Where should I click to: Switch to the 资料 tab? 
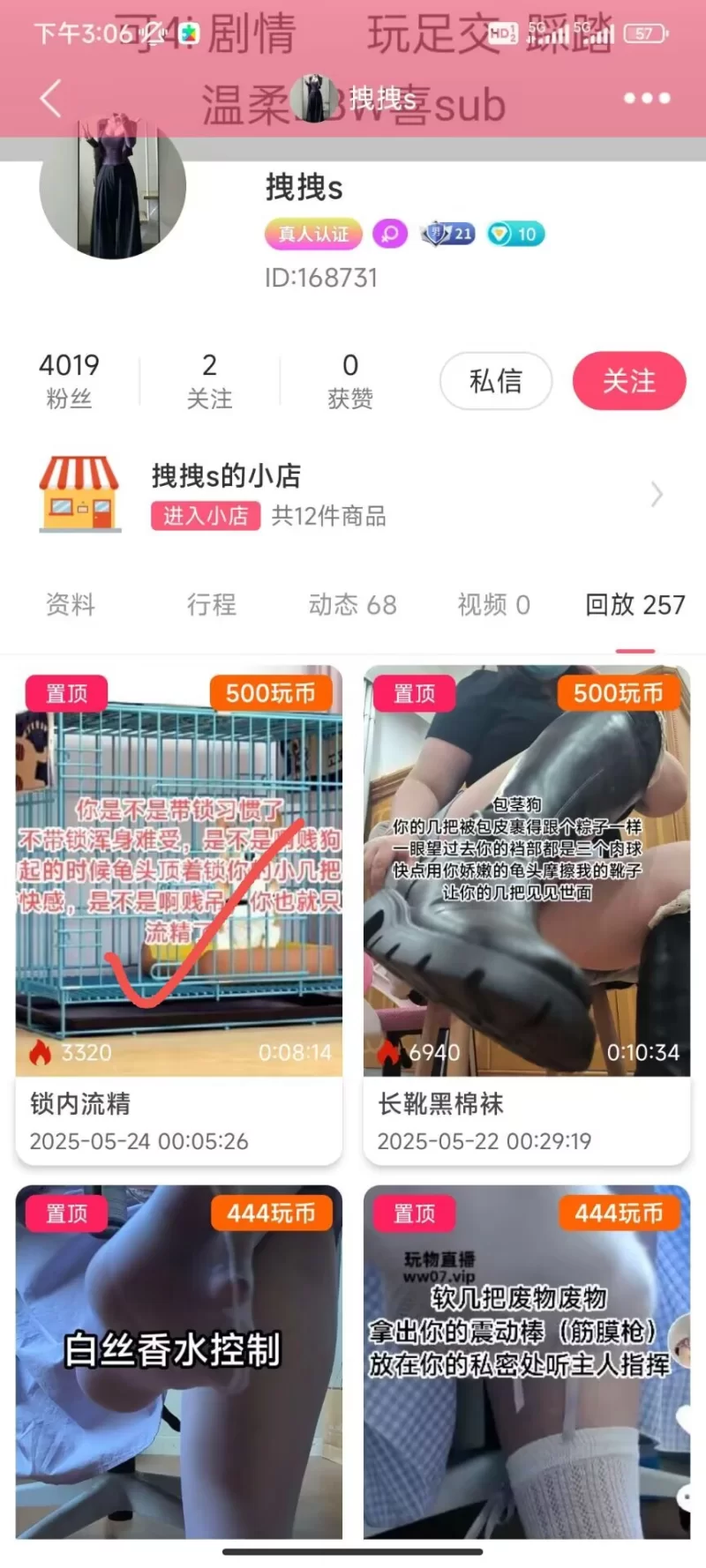[x=71, y=605]
